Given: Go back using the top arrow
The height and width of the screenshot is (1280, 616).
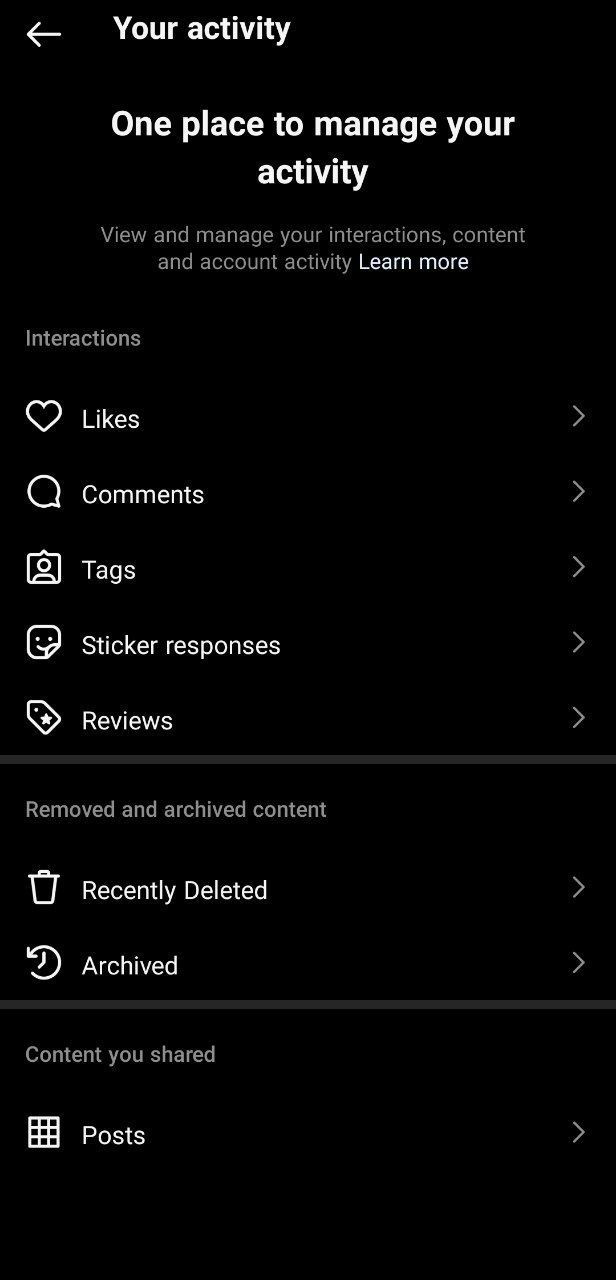Looking at the screenshot, I should (x=43, y=35).
